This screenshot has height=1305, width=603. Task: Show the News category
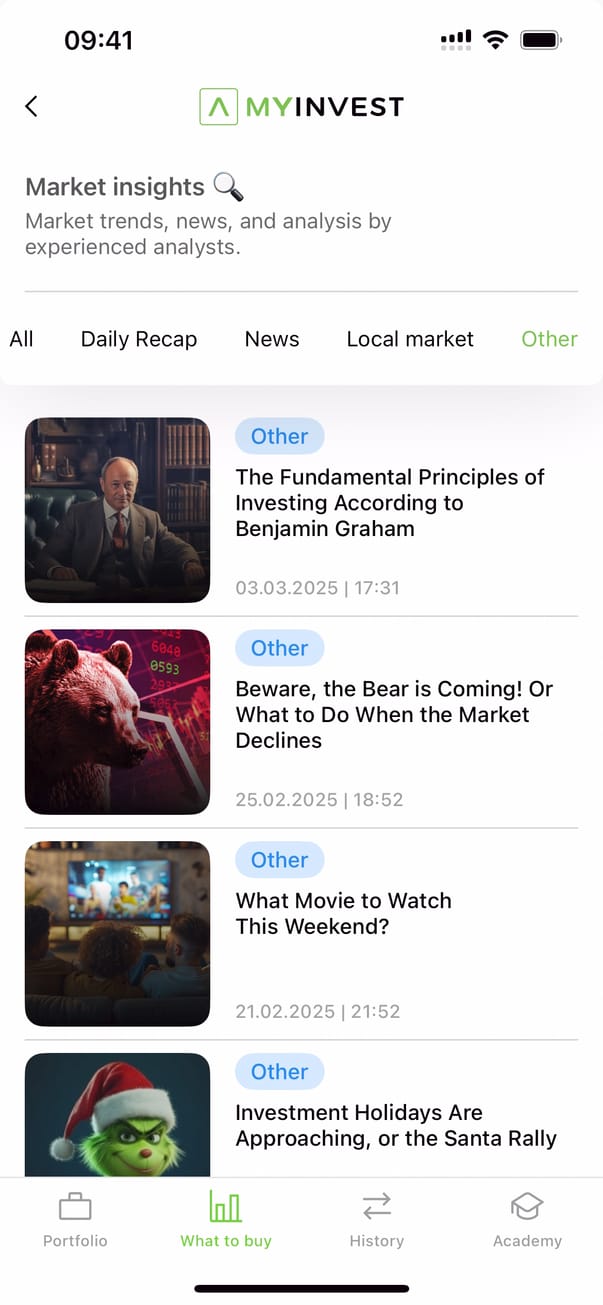272,339
